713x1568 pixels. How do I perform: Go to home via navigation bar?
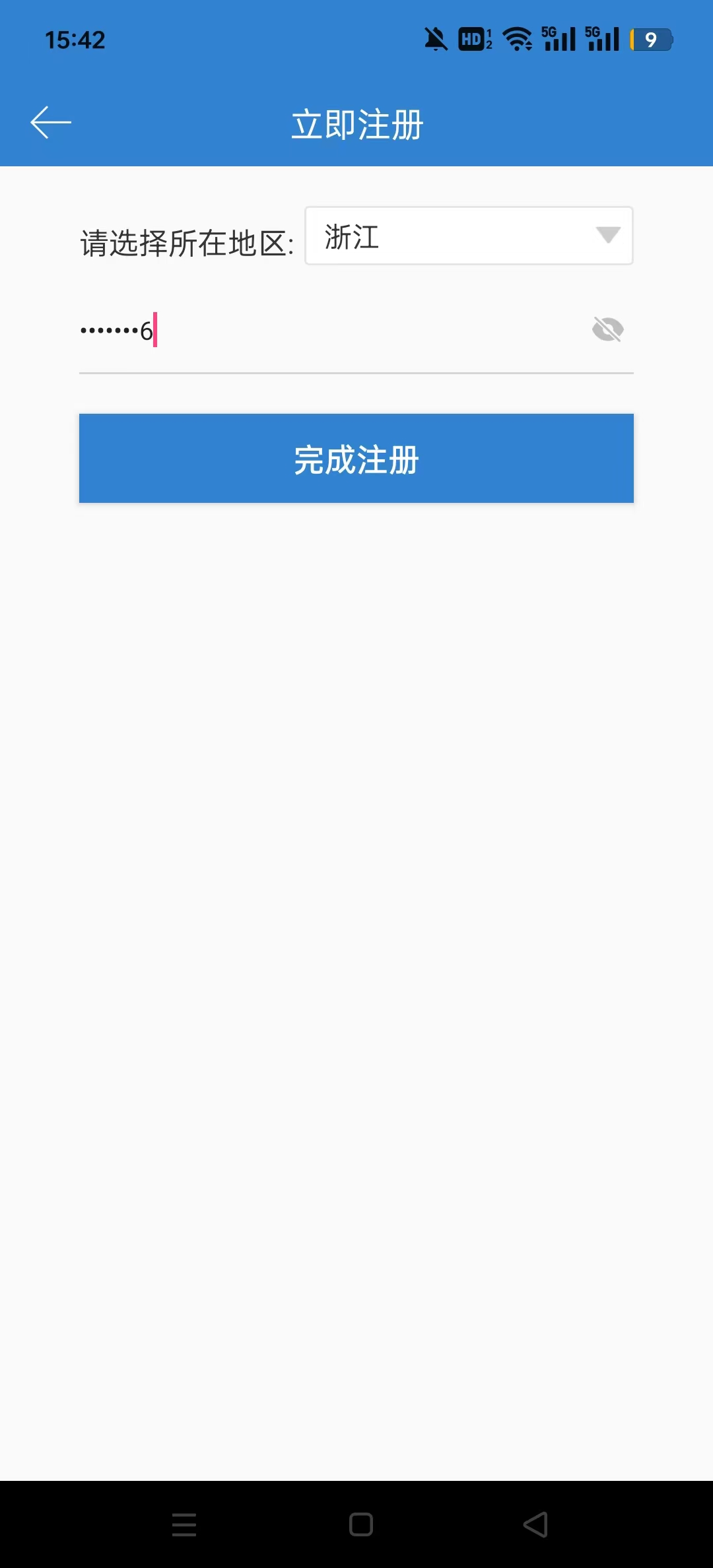click(x=361, y=1524)
